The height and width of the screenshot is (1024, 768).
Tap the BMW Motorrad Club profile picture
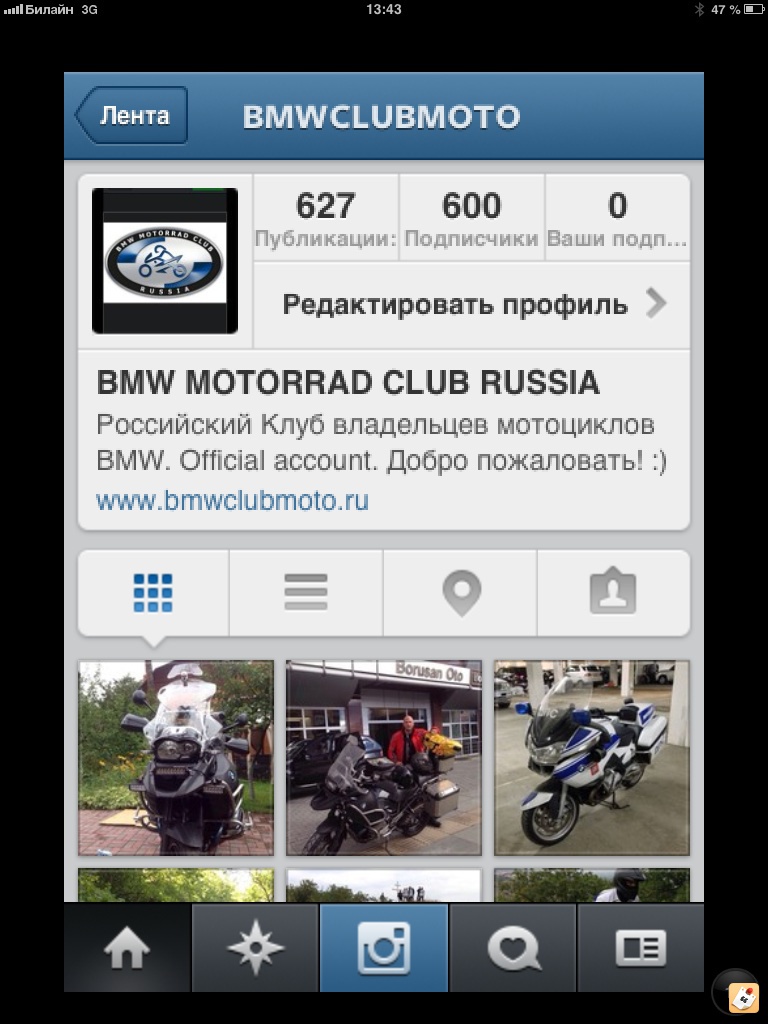point(165,261)
